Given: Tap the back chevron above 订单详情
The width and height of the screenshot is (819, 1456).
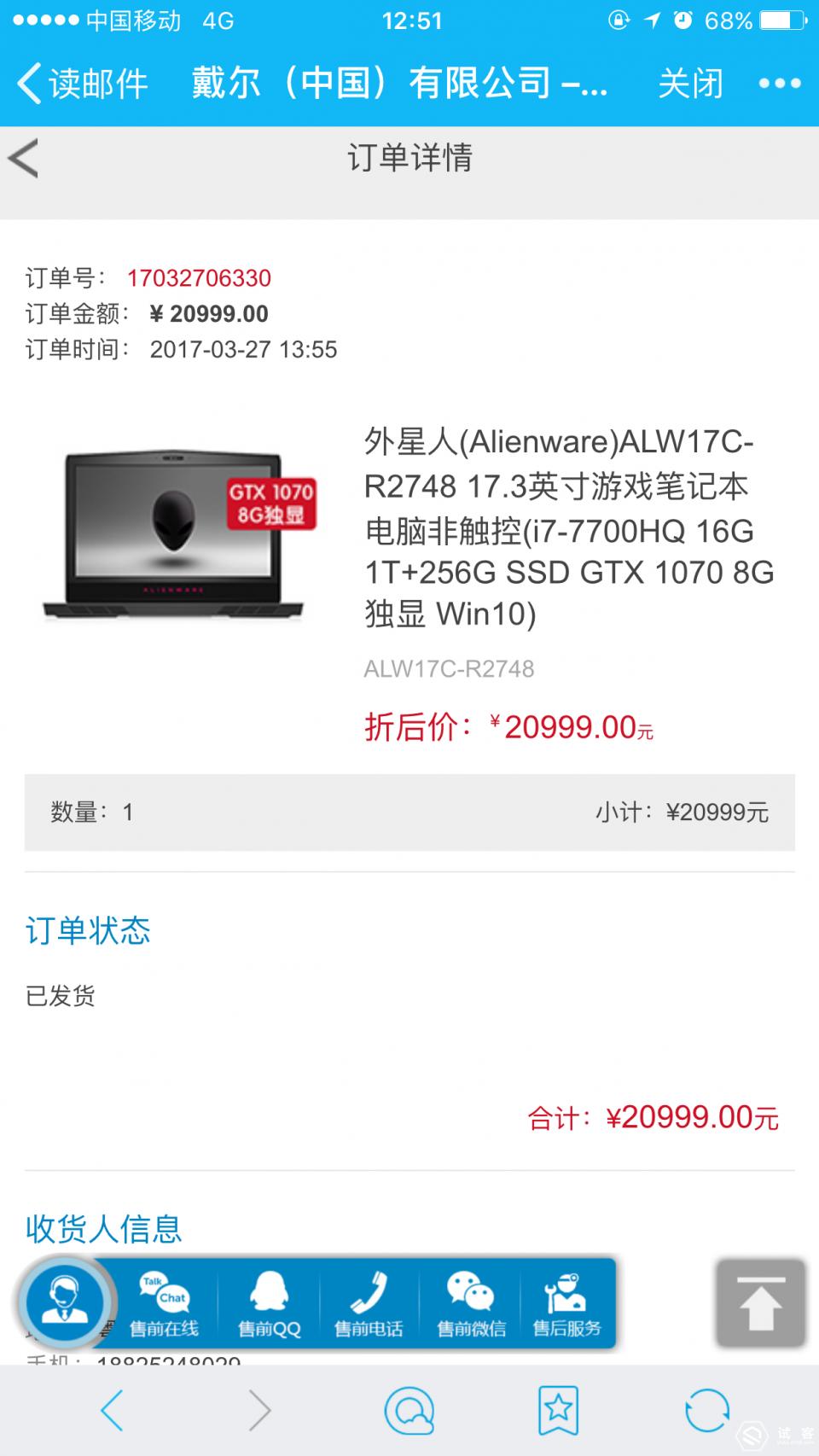Looking at the screenshot, I should 25,158.
